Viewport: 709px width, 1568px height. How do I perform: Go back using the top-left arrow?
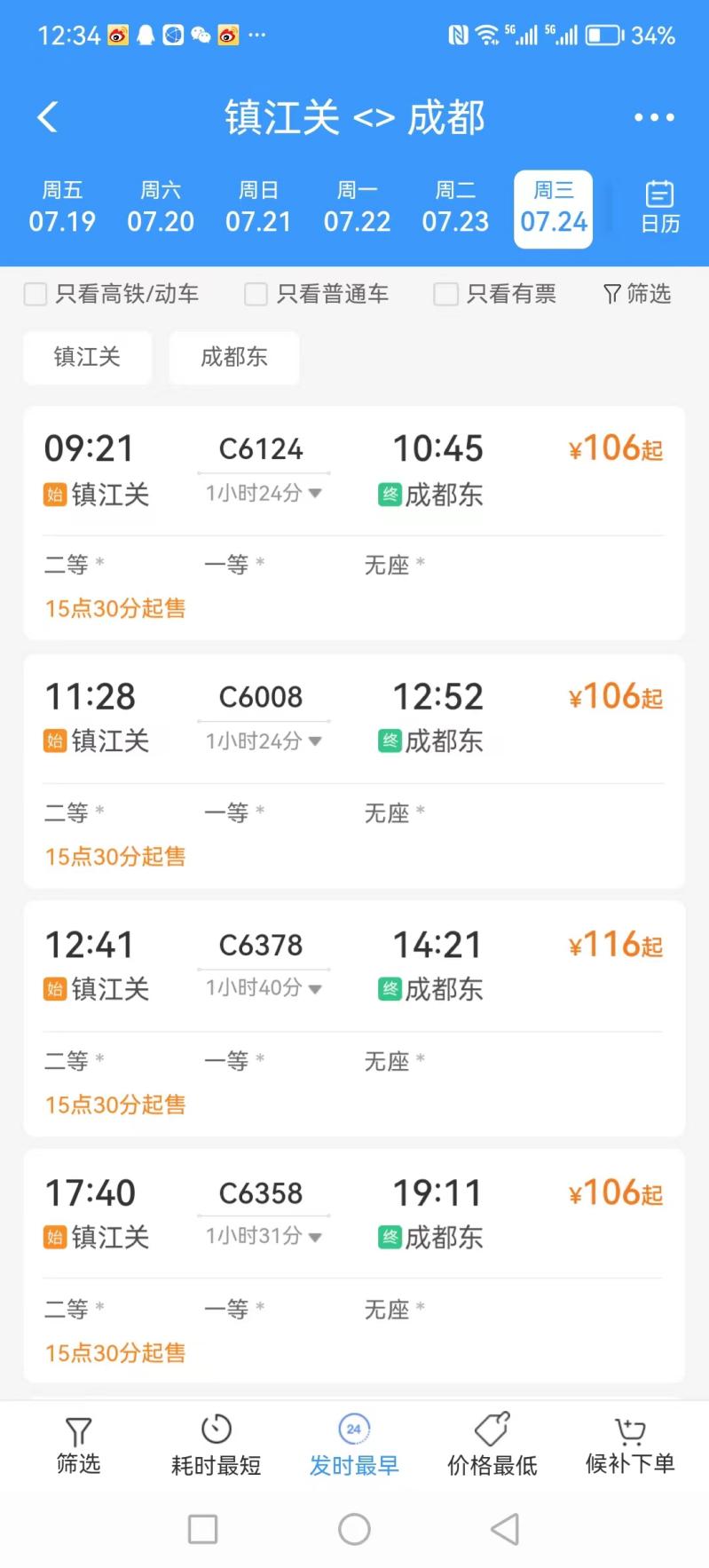pos(48,117)
